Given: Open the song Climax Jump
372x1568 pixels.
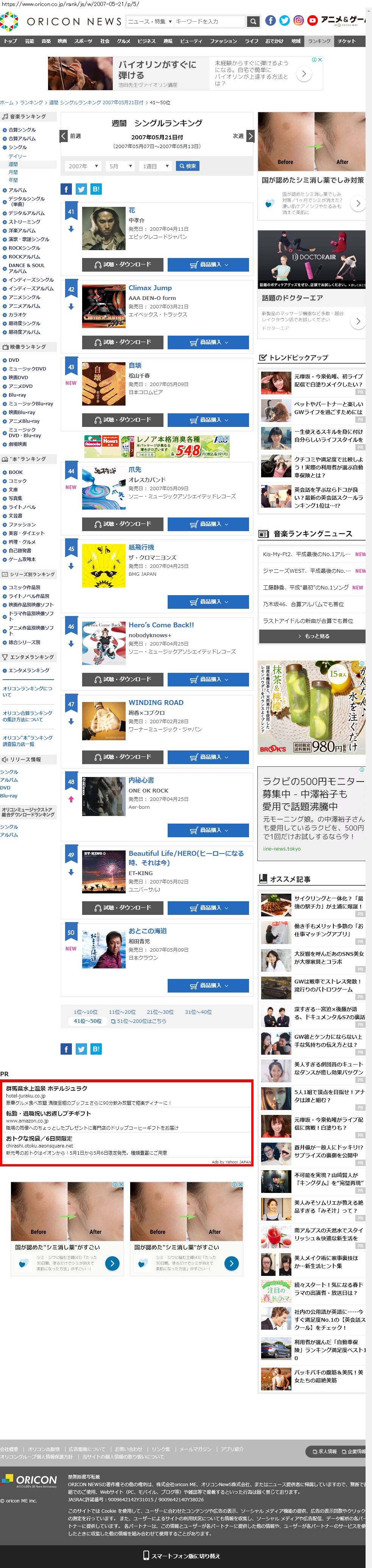Looking at the screenshot, I should 150,288.
